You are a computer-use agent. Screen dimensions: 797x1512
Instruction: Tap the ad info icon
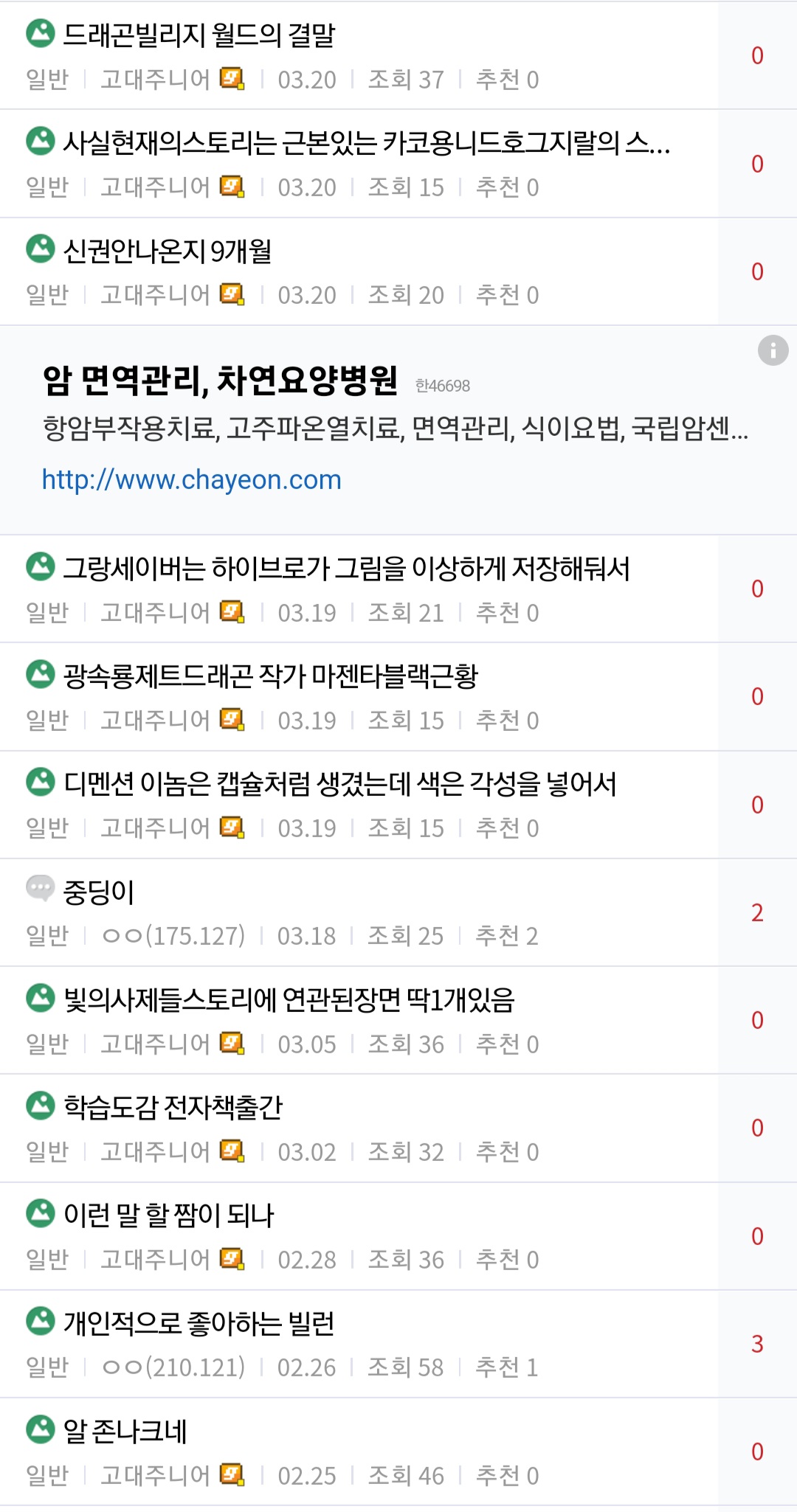773,350
